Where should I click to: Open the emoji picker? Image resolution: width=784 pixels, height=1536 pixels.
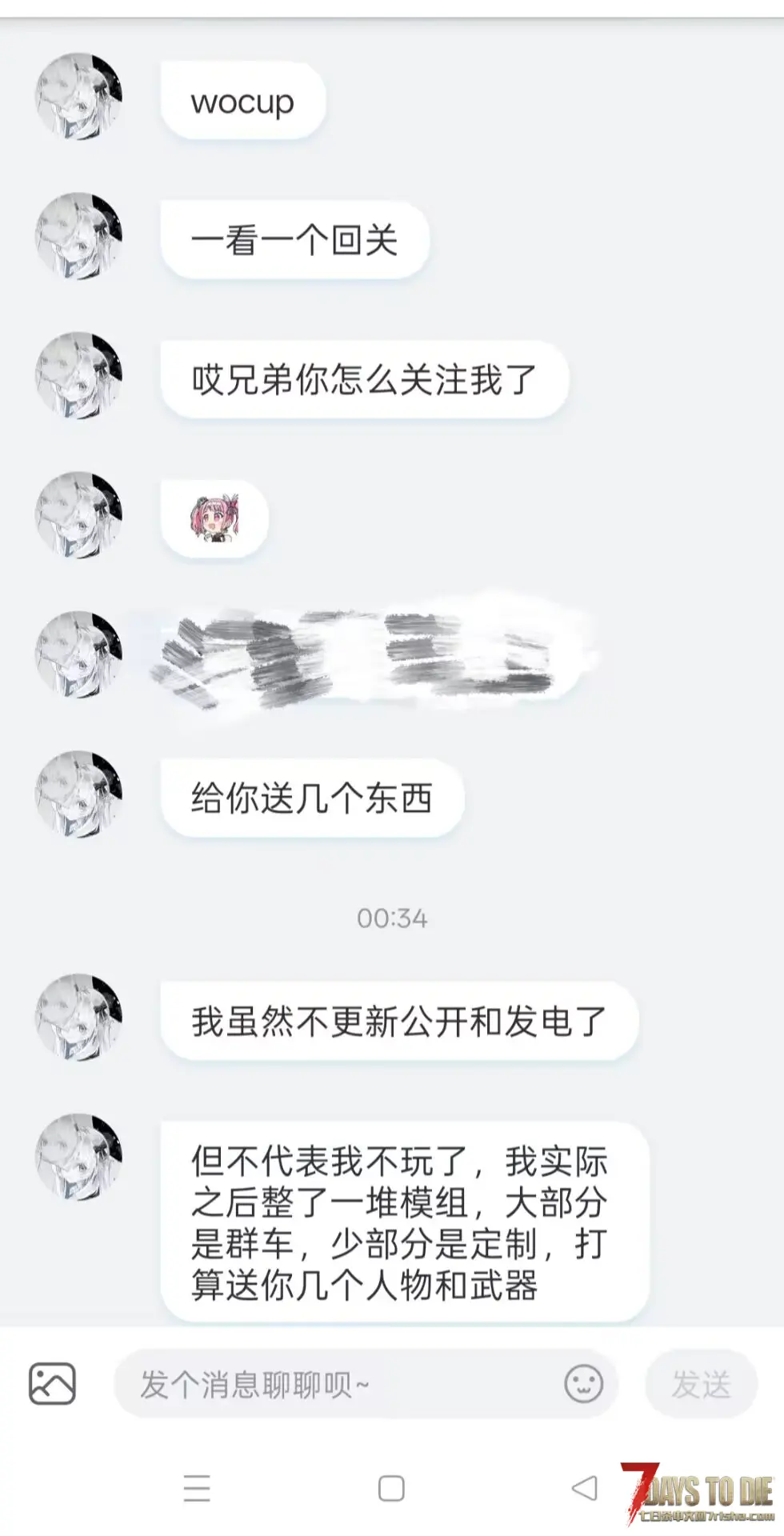click(x=583, y=1383)
